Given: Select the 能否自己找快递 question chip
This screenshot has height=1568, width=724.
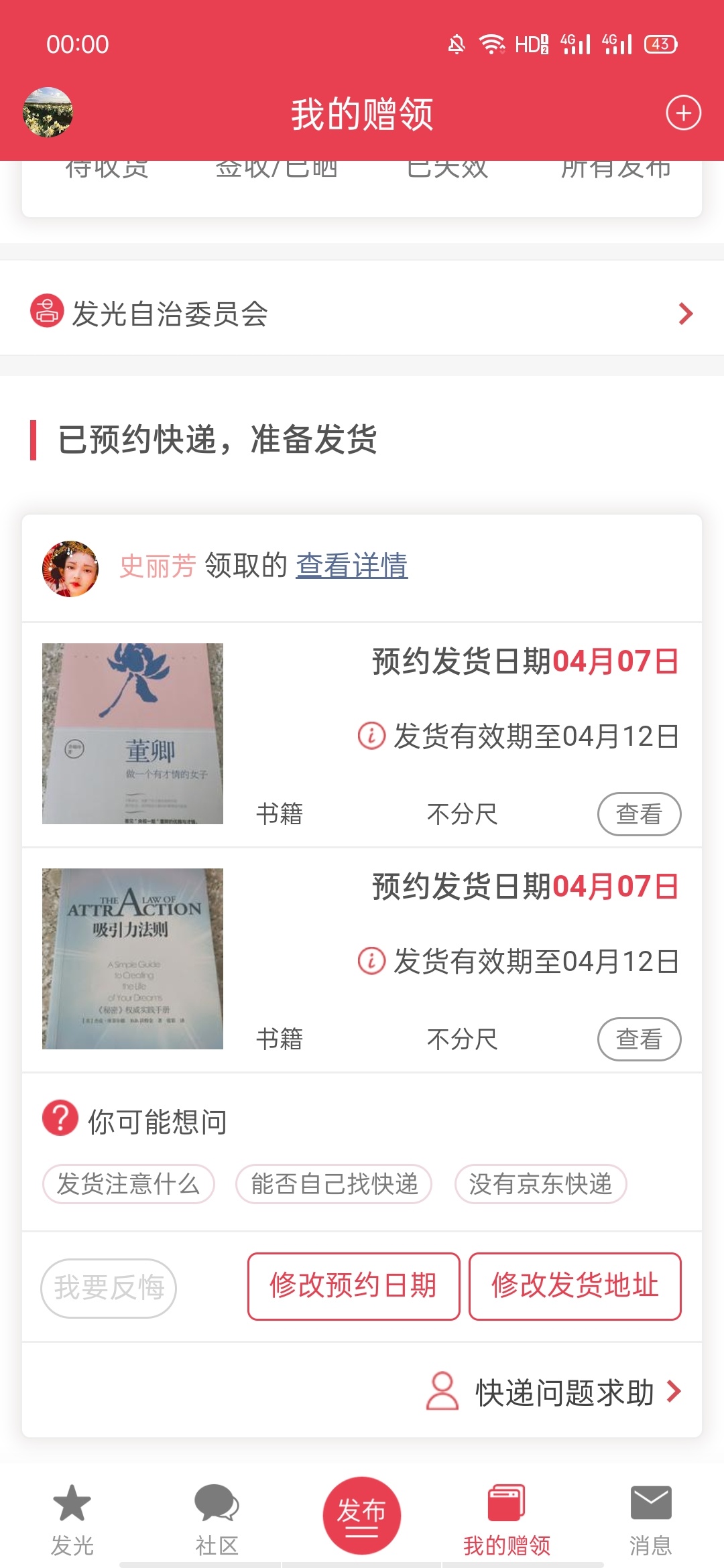Looking at the screenshot, I should (x=334, y=1184).
